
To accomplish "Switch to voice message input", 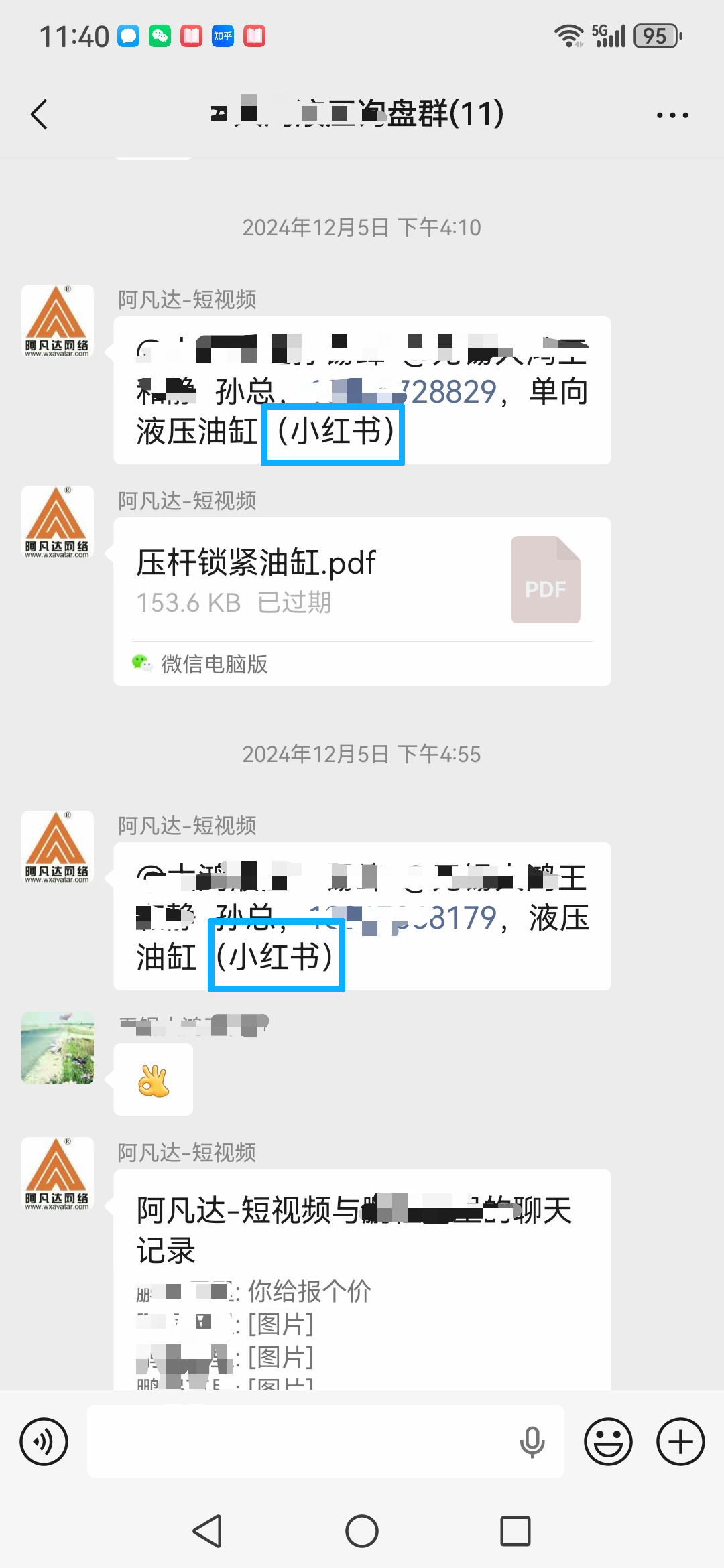I will click(x=44, y=1441).
